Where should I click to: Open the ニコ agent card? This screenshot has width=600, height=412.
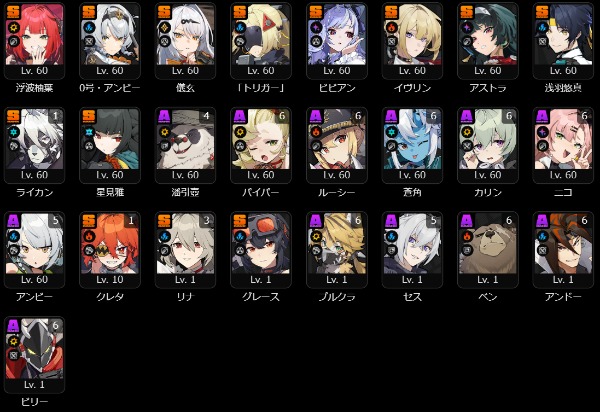pos(561,145)
